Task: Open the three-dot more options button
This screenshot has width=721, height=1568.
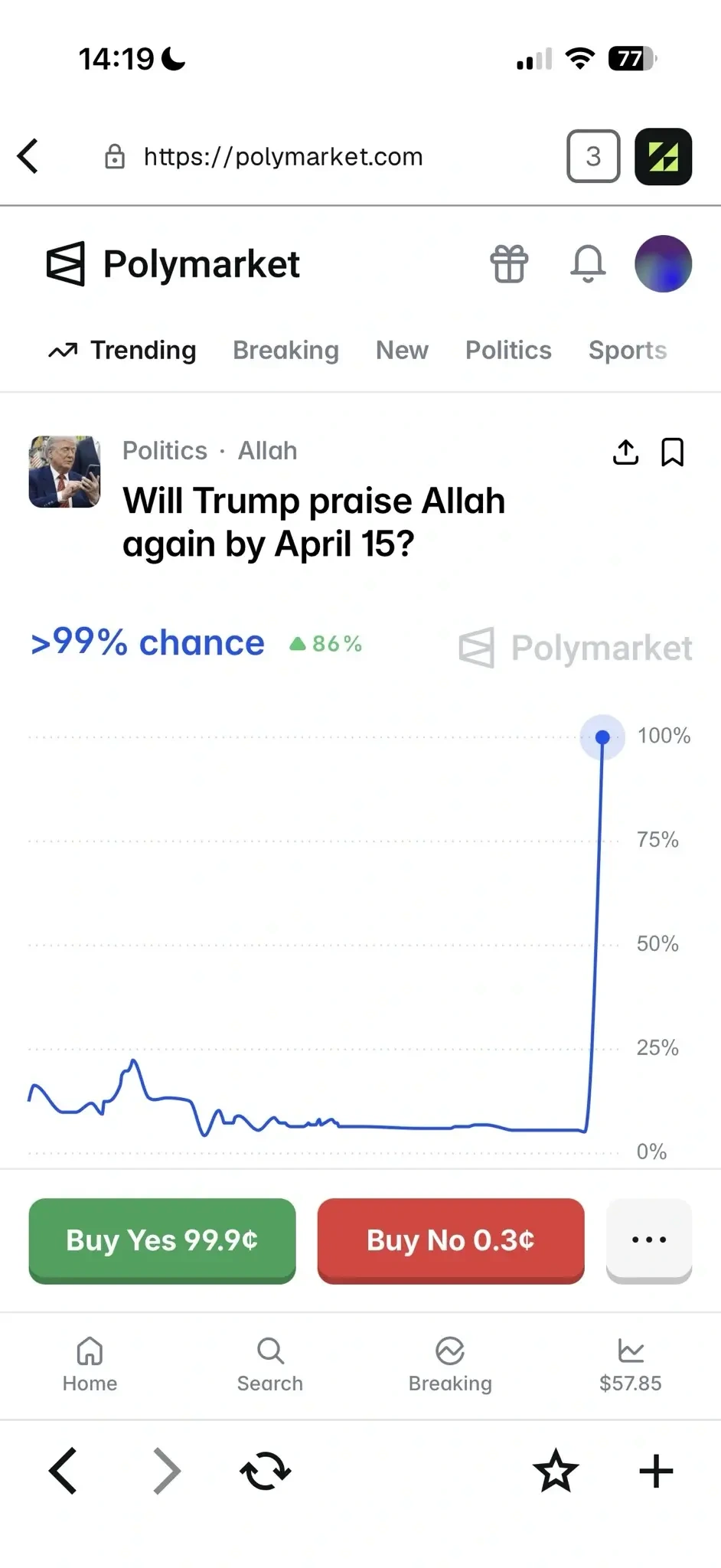Action: pos(648,1240)
